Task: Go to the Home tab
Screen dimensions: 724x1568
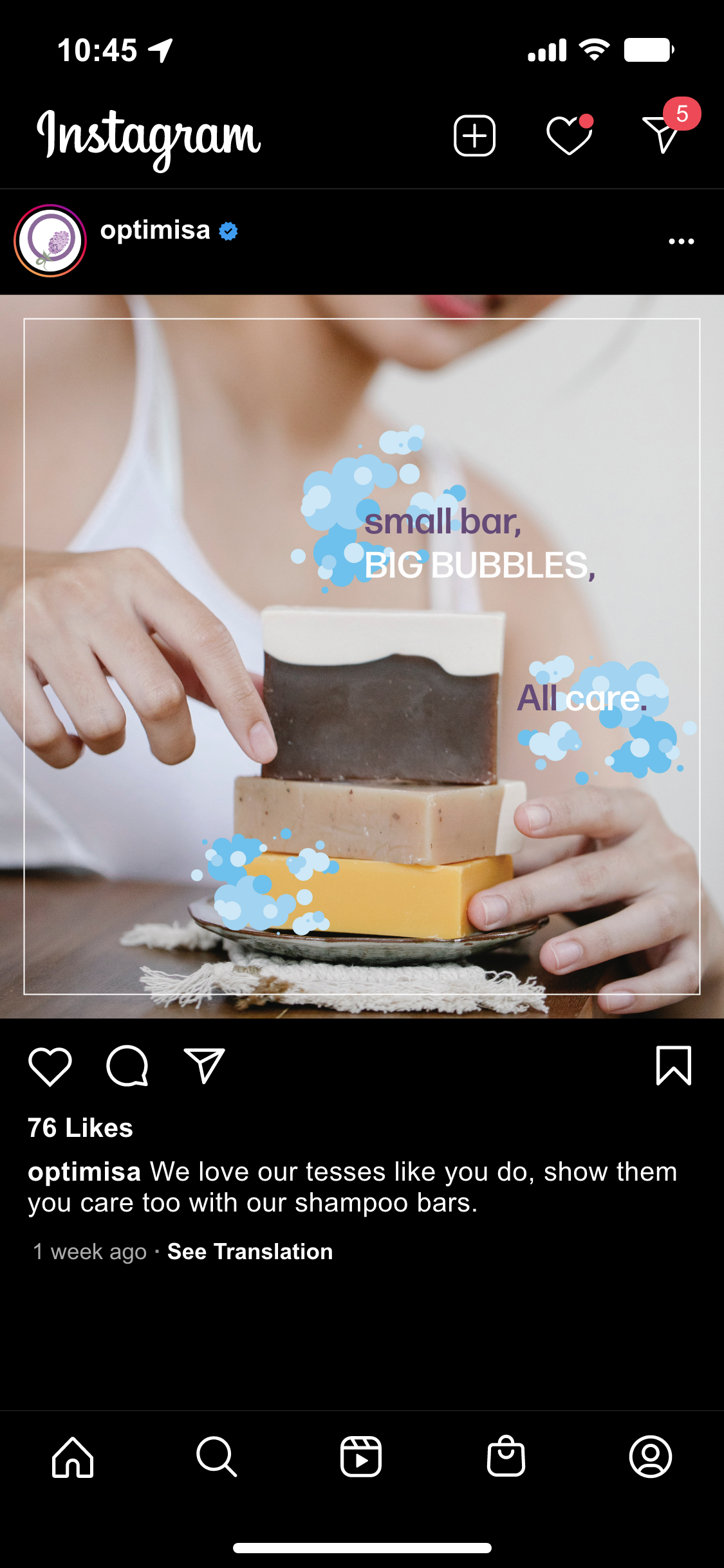Action: (x=73, y=1457)
